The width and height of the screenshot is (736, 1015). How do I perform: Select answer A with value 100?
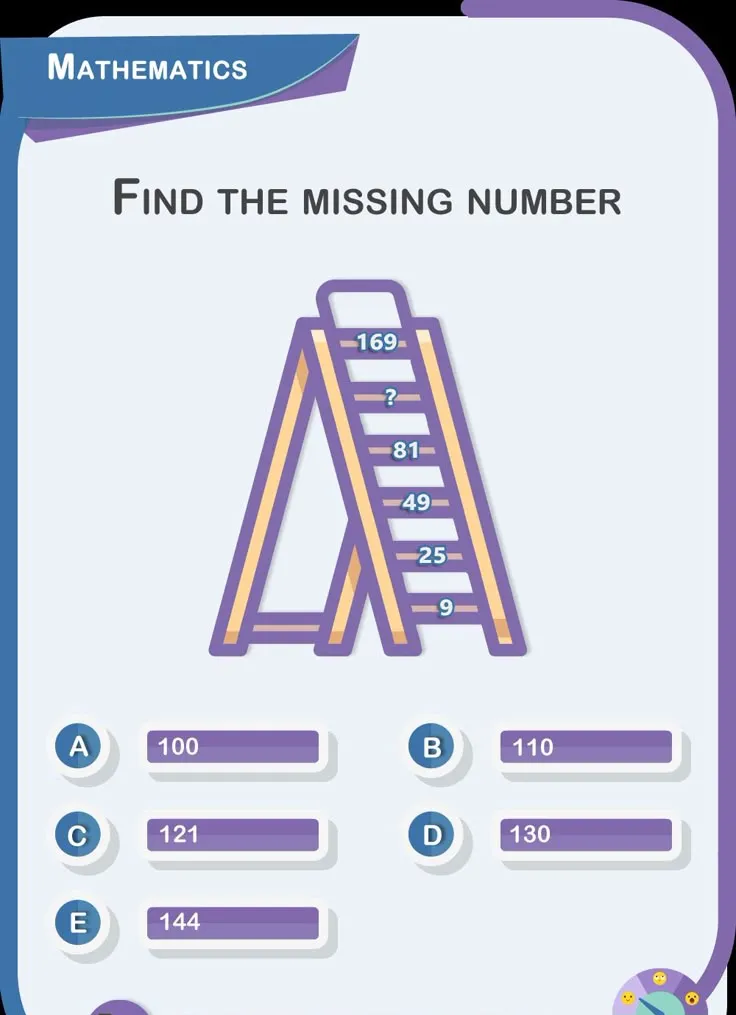tap(232, 747)
